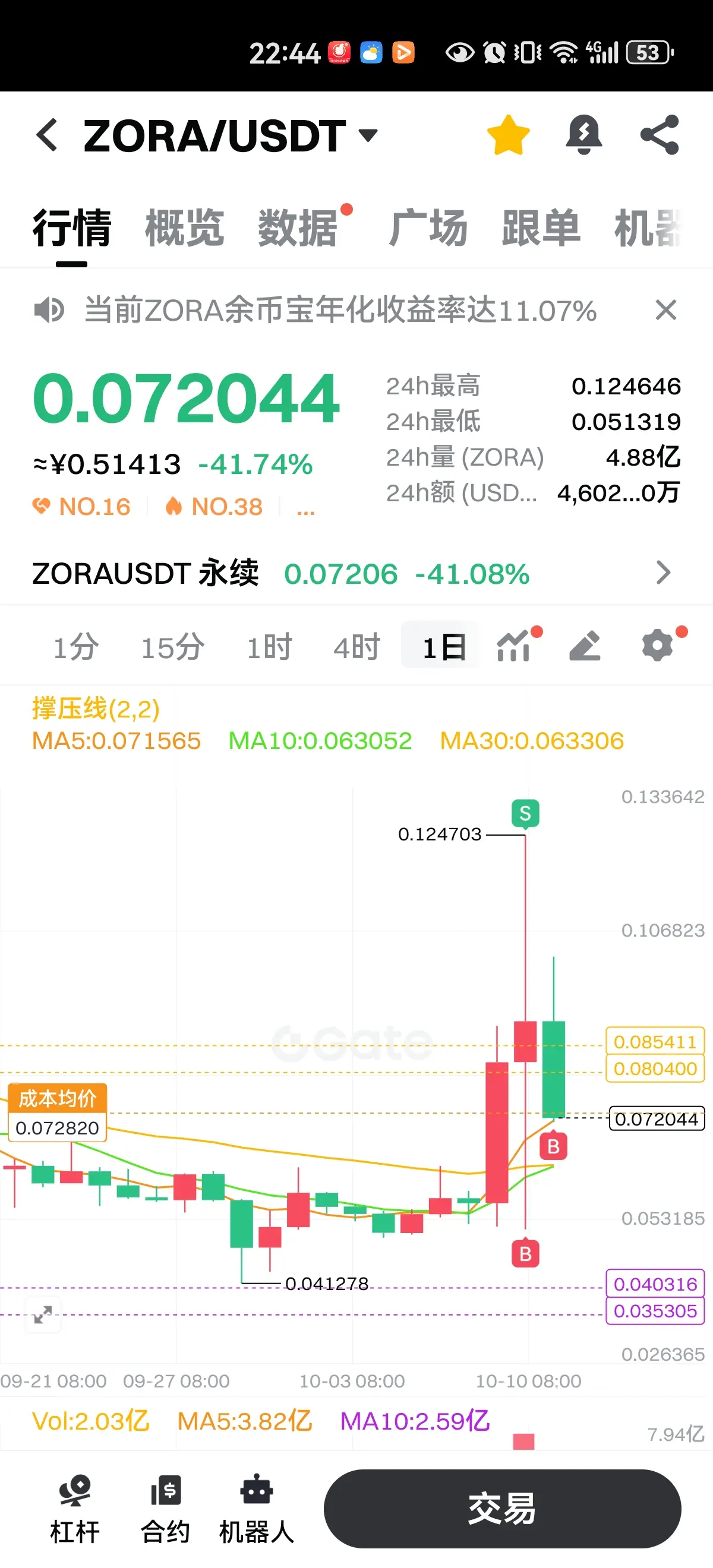
Task: Open the chart drawing pencil tool
Action: (x=585, y=645)
